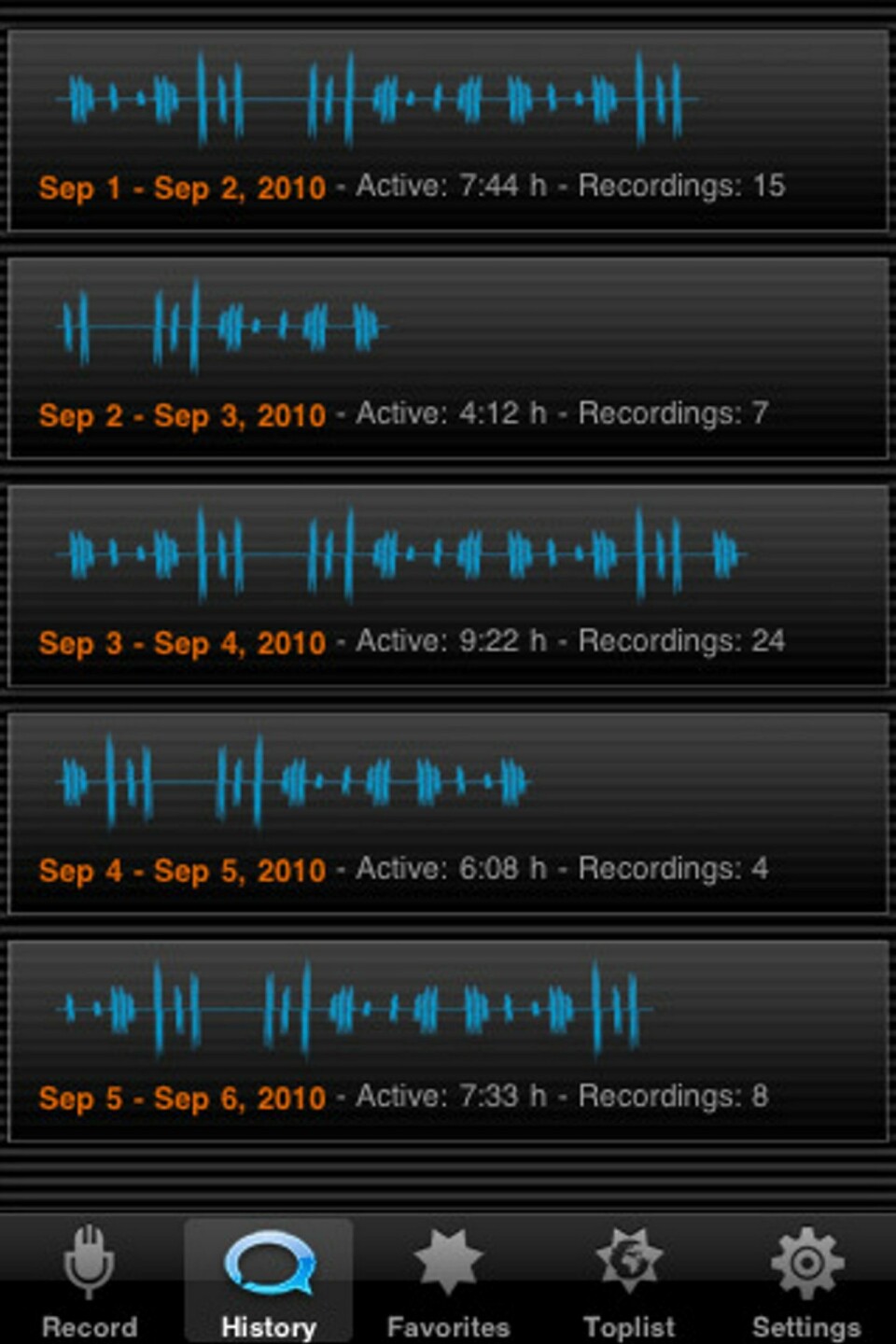Go to the Favorites tab

[448, 1281]
